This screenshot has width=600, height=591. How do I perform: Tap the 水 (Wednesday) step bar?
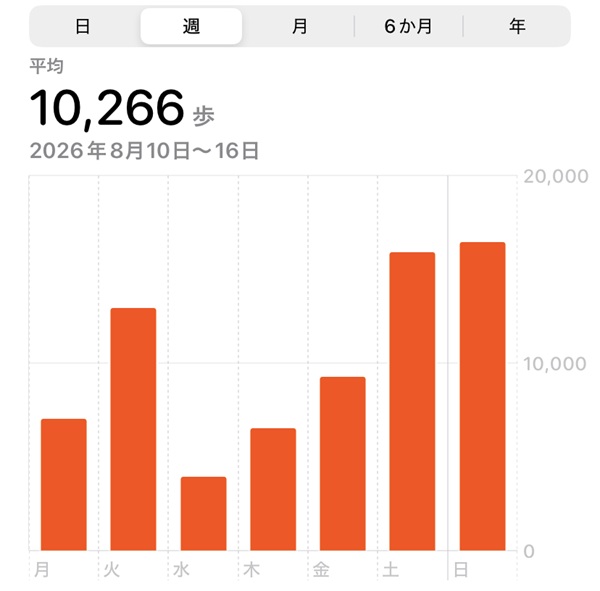click(x=203, y=513)
